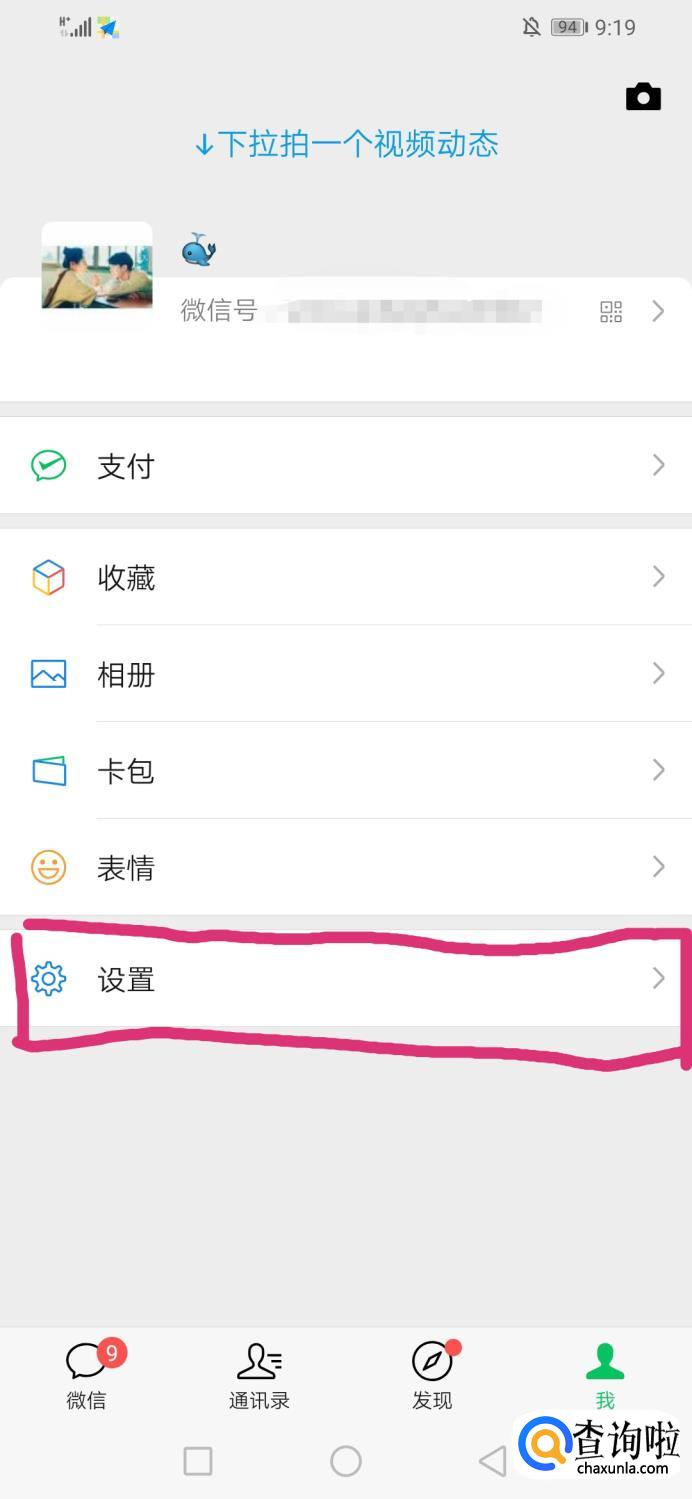Switch to the 微信 chats tab
Screen dimensions: 692x1499
(x=87, y=1375)
